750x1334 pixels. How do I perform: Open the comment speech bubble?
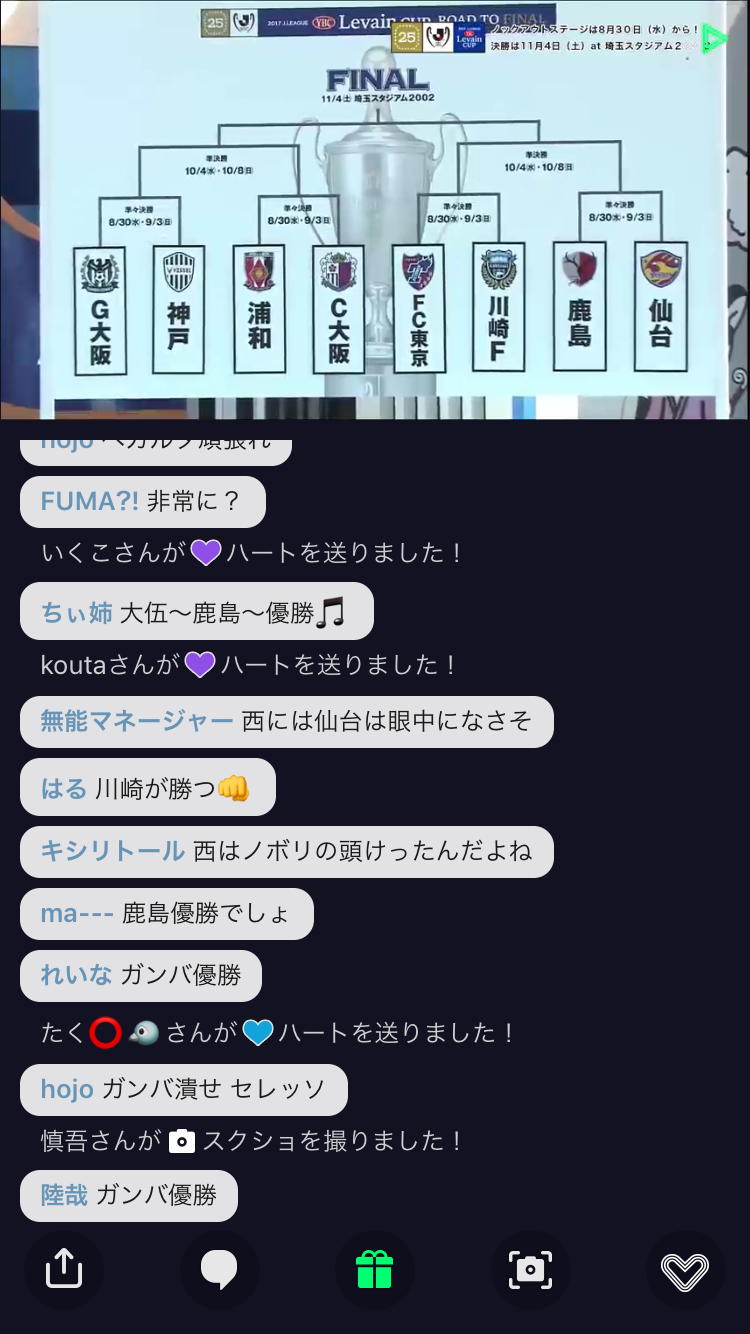click(x=219, y=1269)
